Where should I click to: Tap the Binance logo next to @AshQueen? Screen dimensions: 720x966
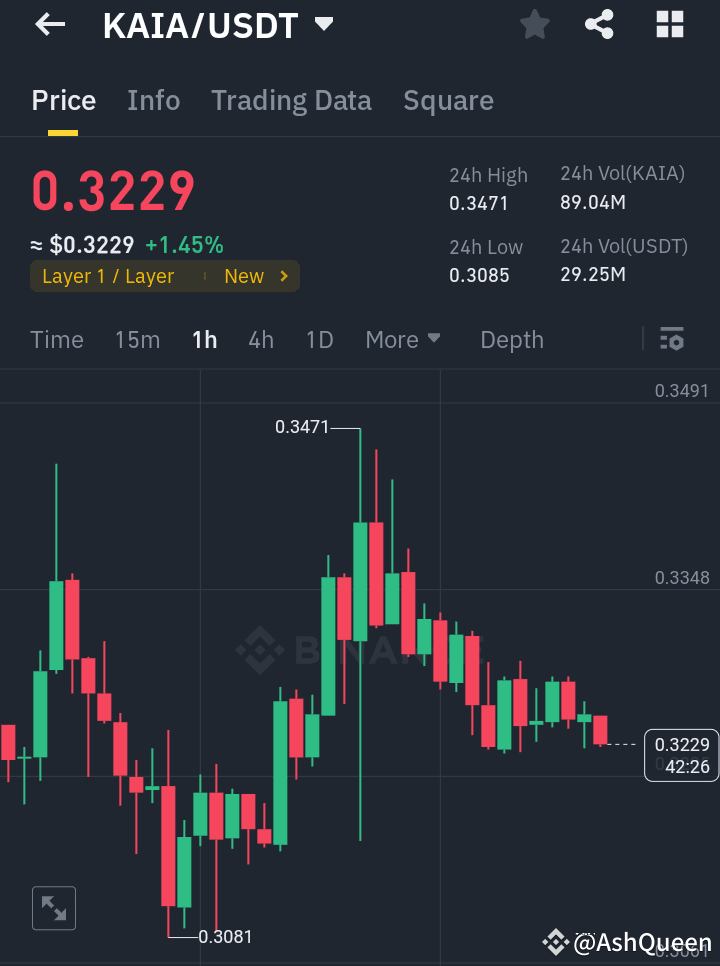(556, 941)
